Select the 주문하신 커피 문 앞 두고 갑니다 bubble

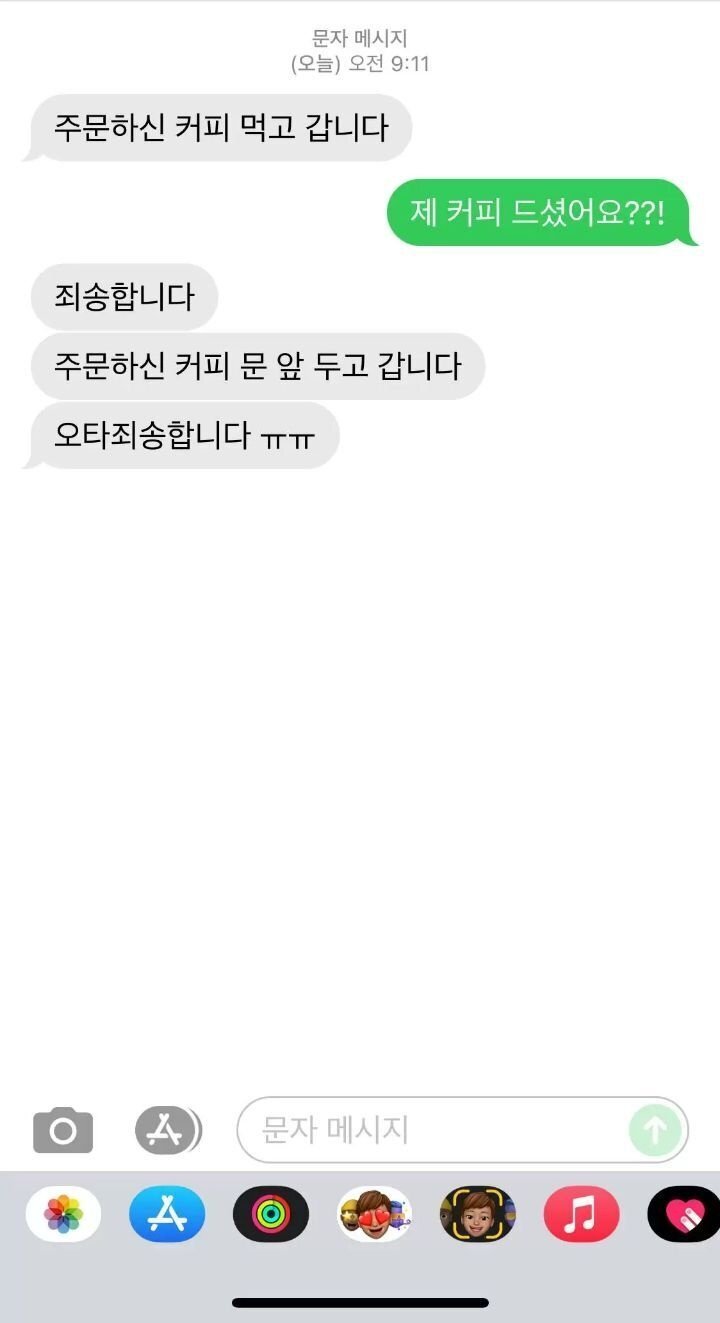click(258, 367)
